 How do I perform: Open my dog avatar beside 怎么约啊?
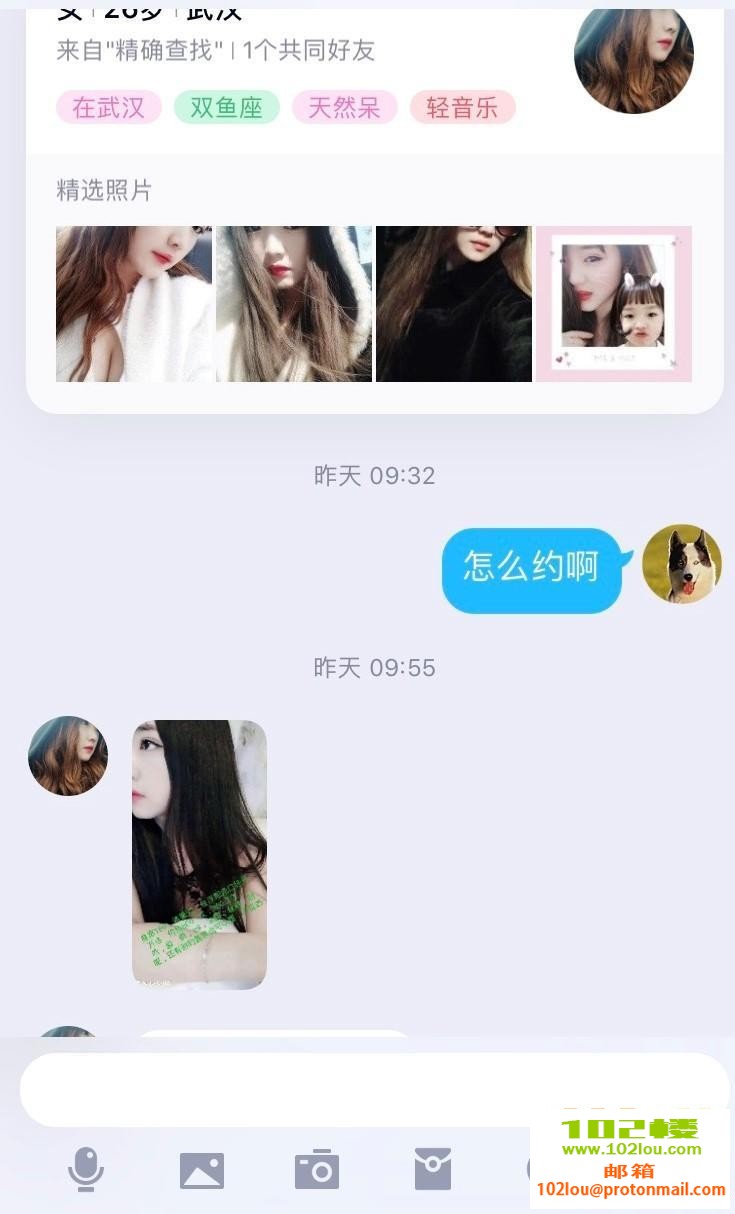coord(682,564)
